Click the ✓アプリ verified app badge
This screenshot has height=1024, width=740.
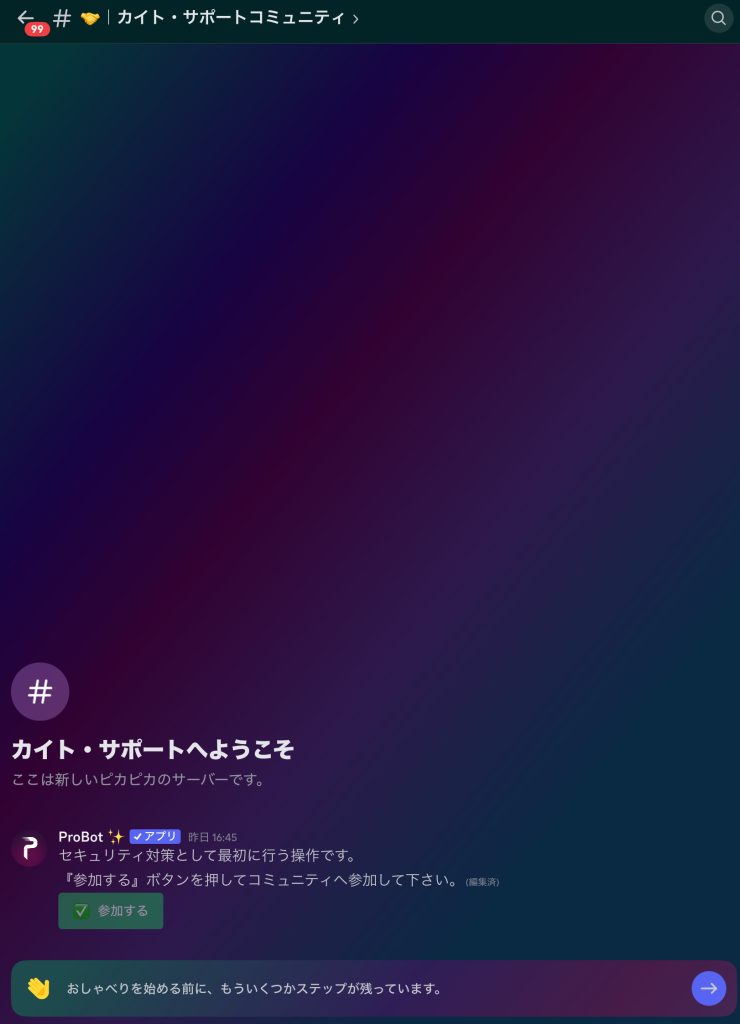pyautogui.click(x=155, y=837)
